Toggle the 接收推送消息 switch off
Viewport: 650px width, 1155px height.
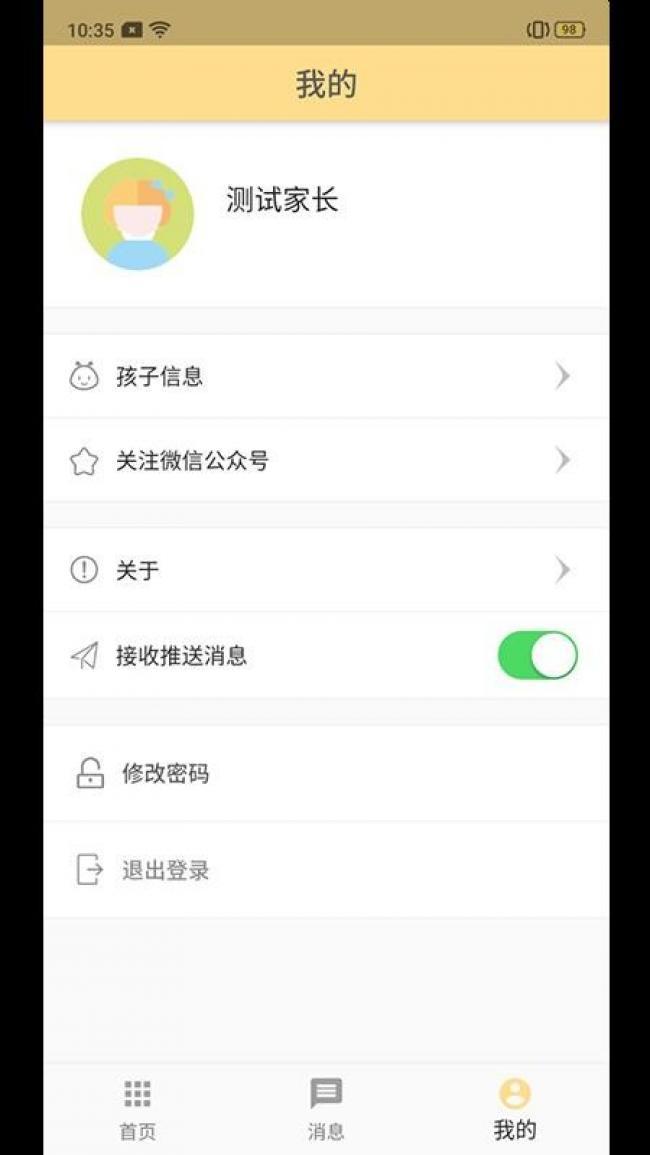click(538, 655)
